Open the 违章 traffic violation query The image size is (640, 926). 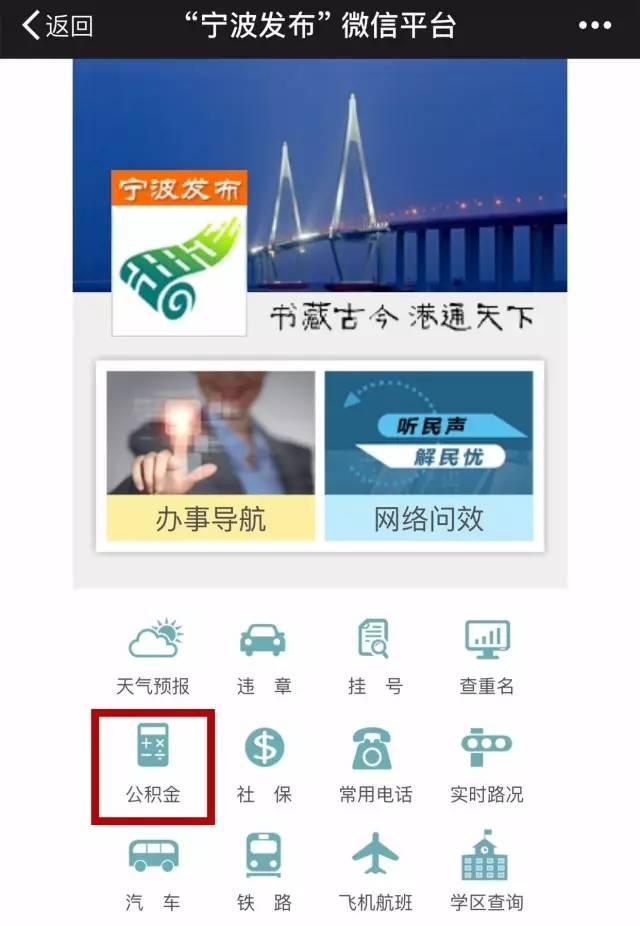click(x=263, y=656)
